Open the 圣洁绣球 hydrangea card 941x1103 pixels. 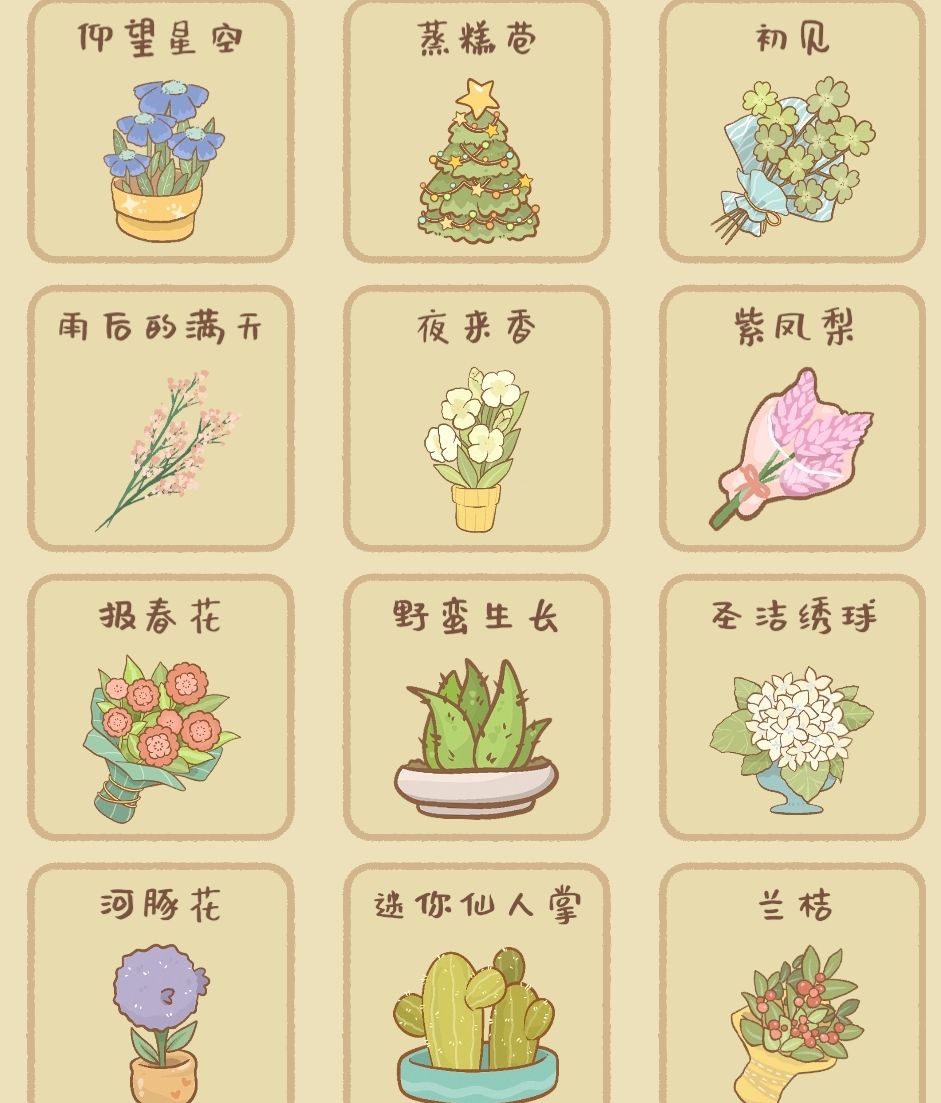792,707
